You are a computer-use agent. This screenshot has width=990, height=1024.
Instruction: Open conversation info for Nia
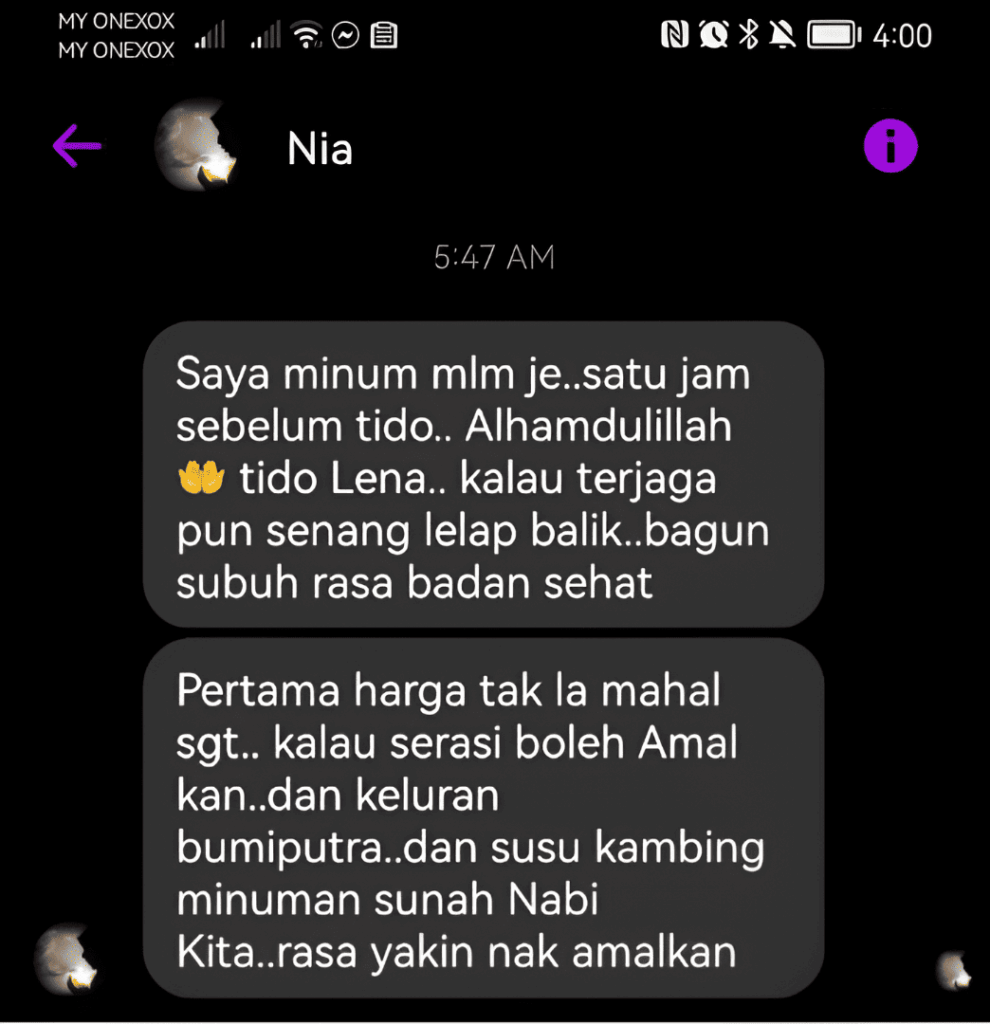890,148
